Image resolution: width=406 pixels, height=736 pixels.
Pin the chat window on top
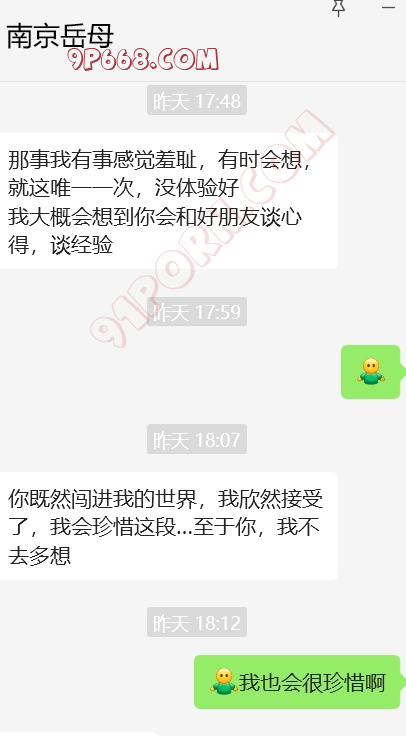click(x=338, y=8)
